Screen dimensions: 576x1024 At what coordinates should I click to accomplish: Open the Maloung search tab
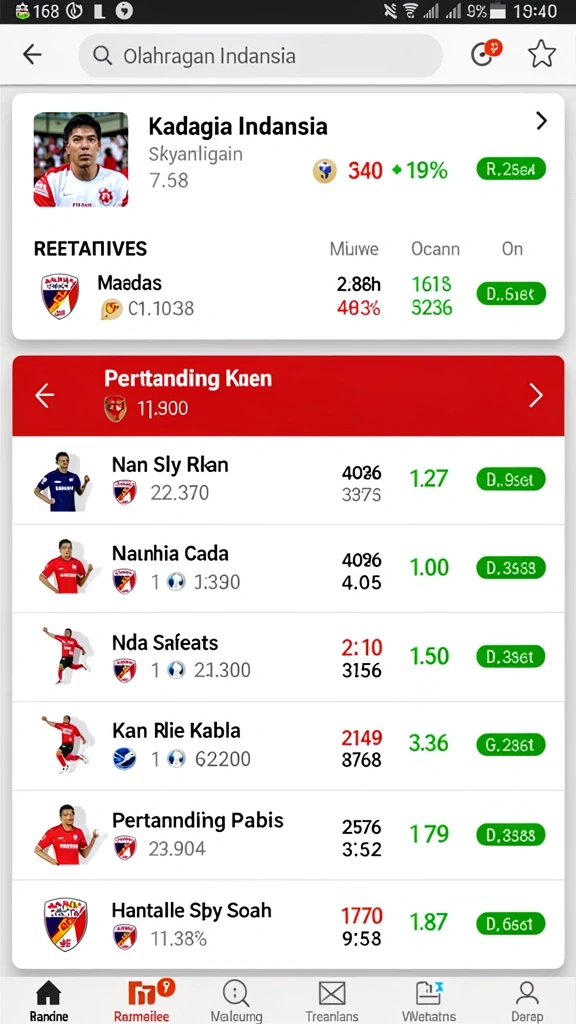(x=236, y=1000)
